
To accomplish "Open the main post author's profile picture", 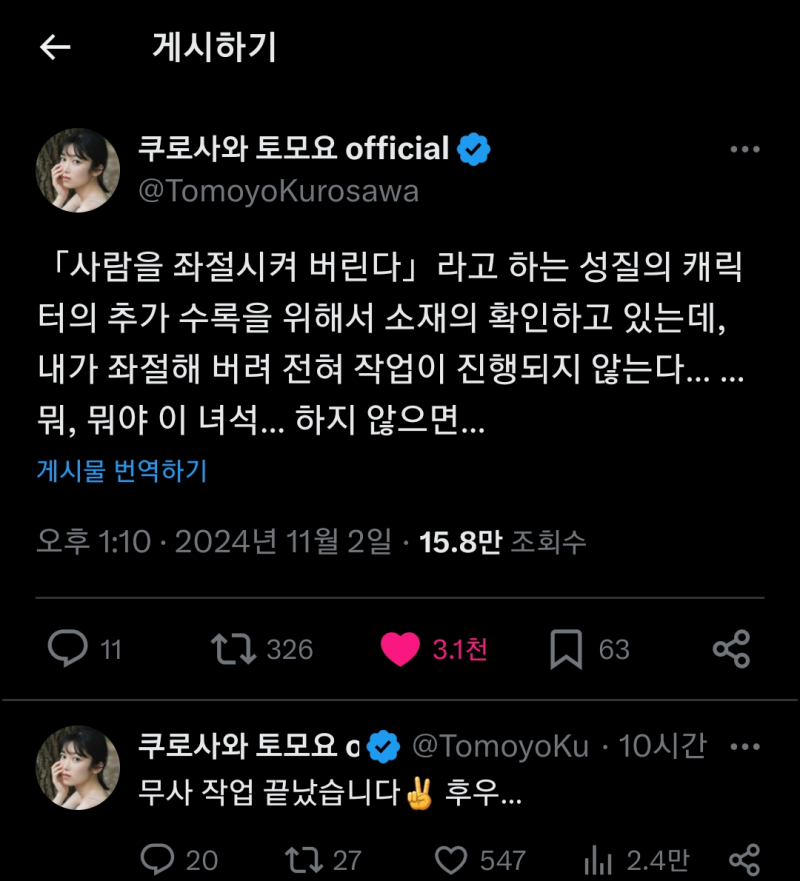I will coord(78,170).
